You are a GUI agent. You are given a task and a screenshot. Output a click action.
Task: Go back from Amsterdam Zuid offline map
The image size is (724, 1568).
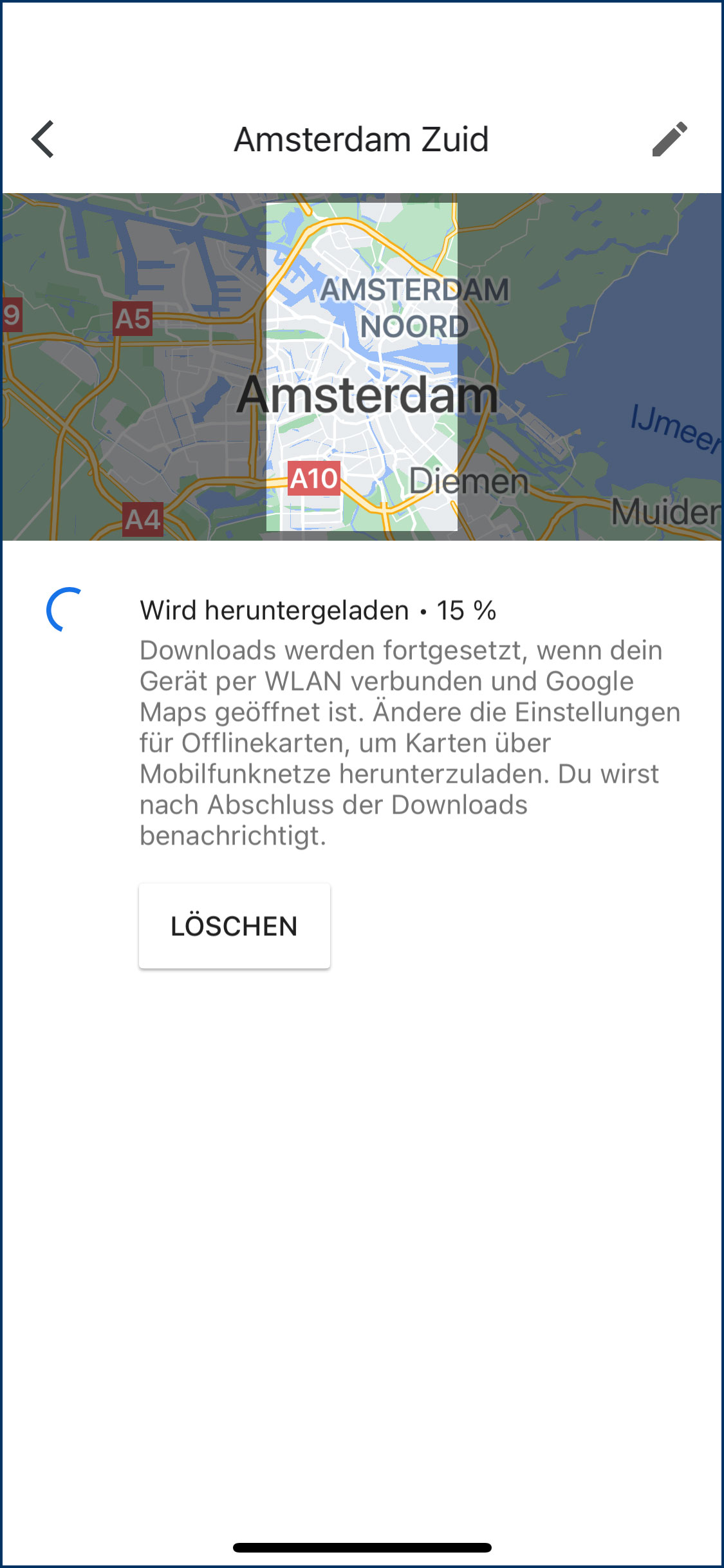tap(43, 139)
